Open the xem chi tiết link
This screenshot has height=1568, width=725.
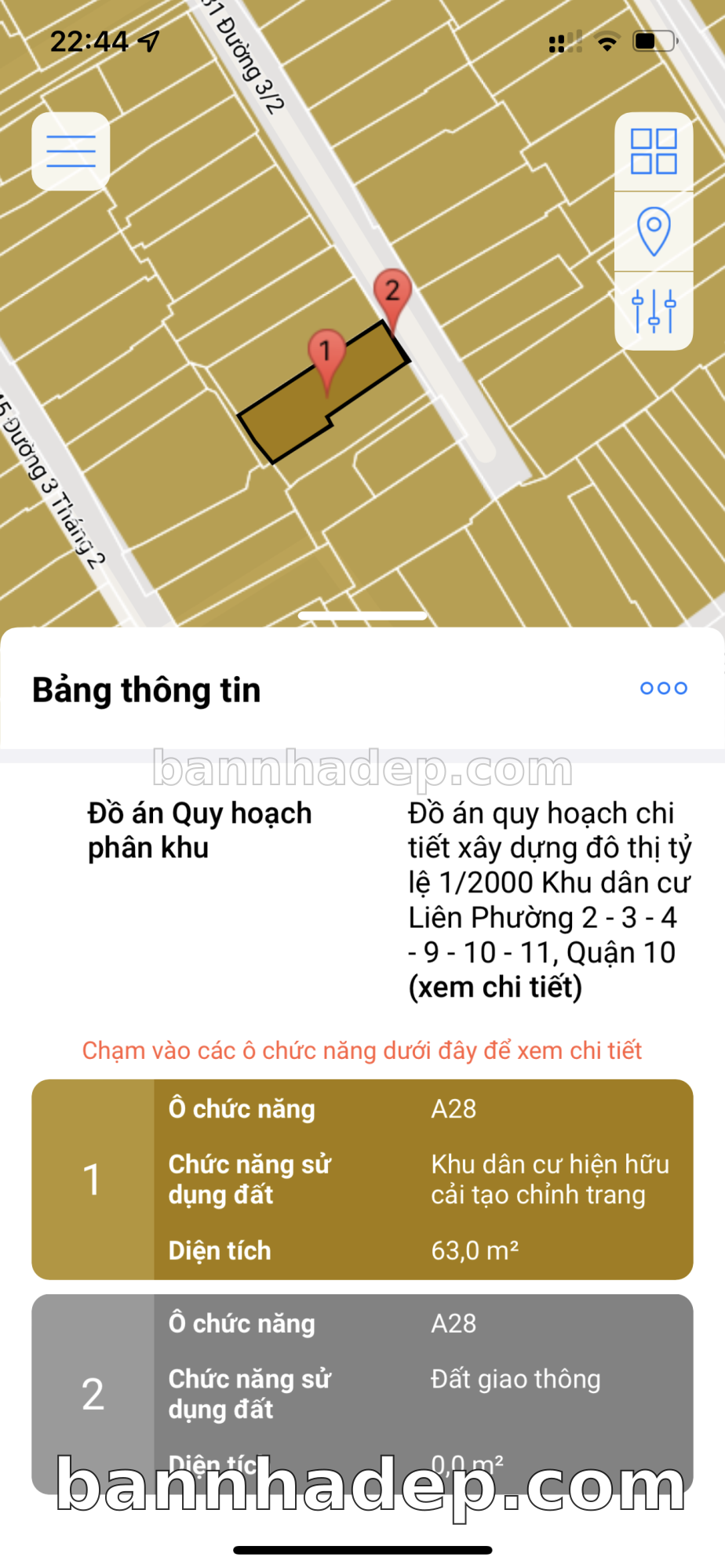pos(495,987)
